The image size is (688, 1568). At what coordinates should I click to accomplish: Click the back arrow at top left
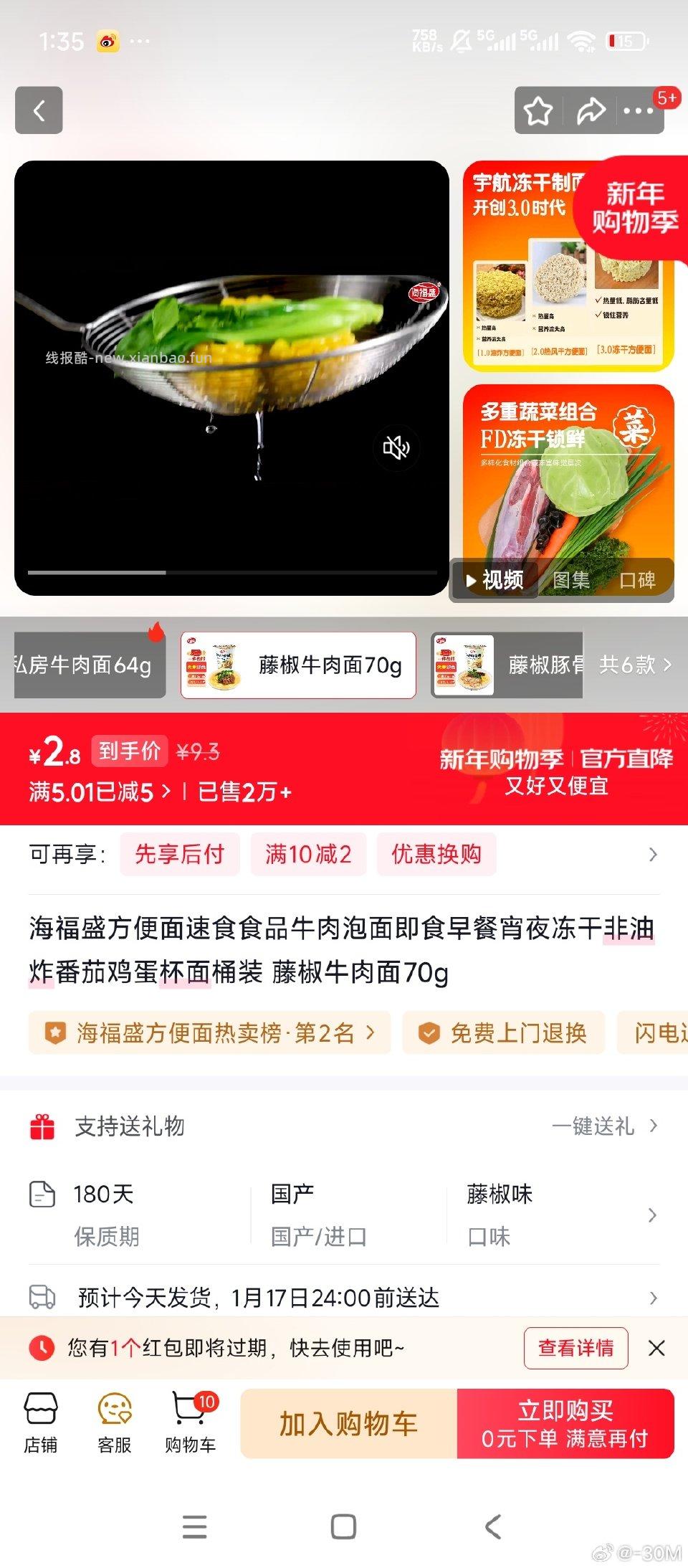pos(39,110)
